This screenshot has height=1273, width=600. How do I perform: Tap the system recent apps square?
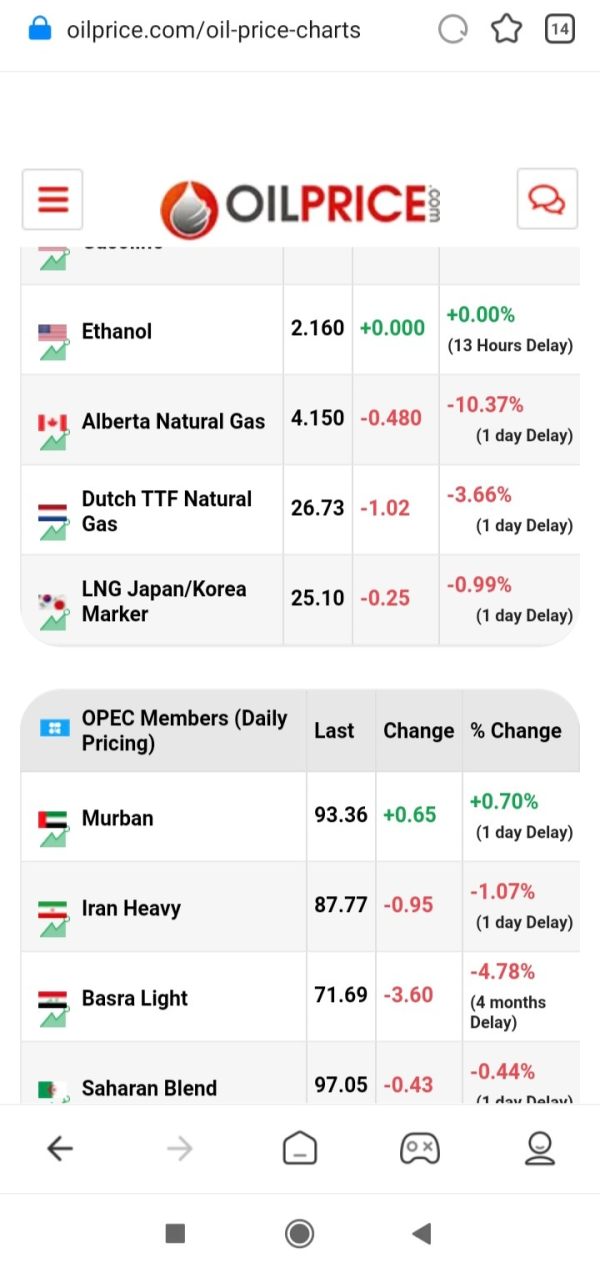(175, 1233)
